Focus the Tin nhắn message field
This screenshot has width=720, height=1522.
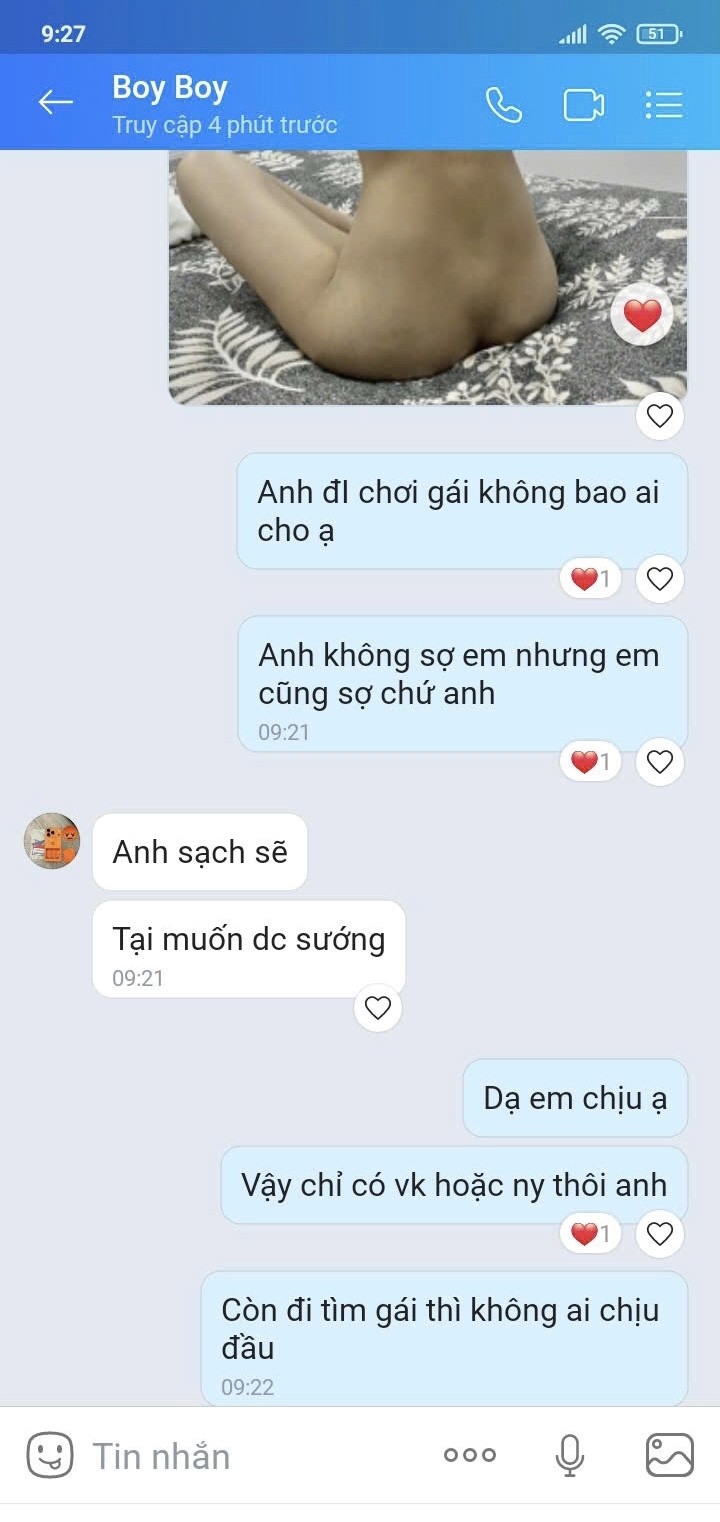coord(250,1456)
